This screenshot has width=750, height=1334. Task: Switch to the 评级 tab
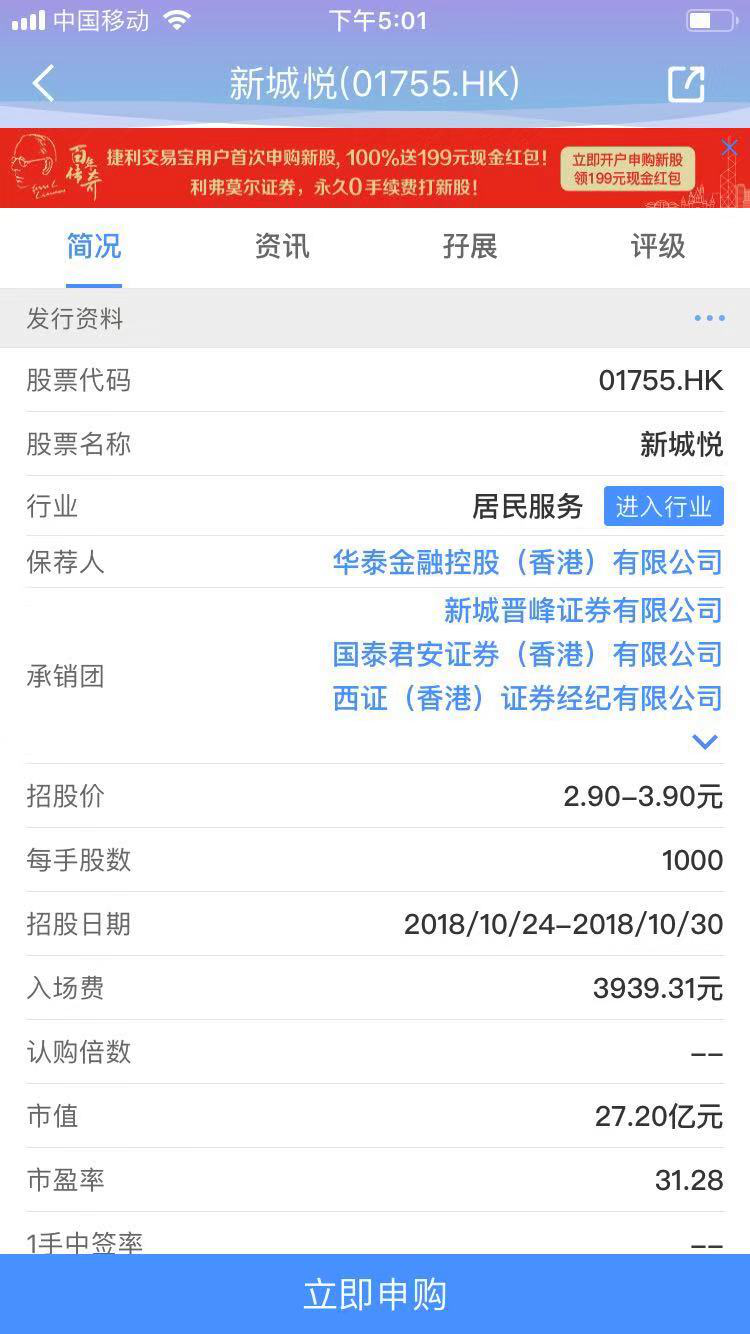tap(658, 246)
